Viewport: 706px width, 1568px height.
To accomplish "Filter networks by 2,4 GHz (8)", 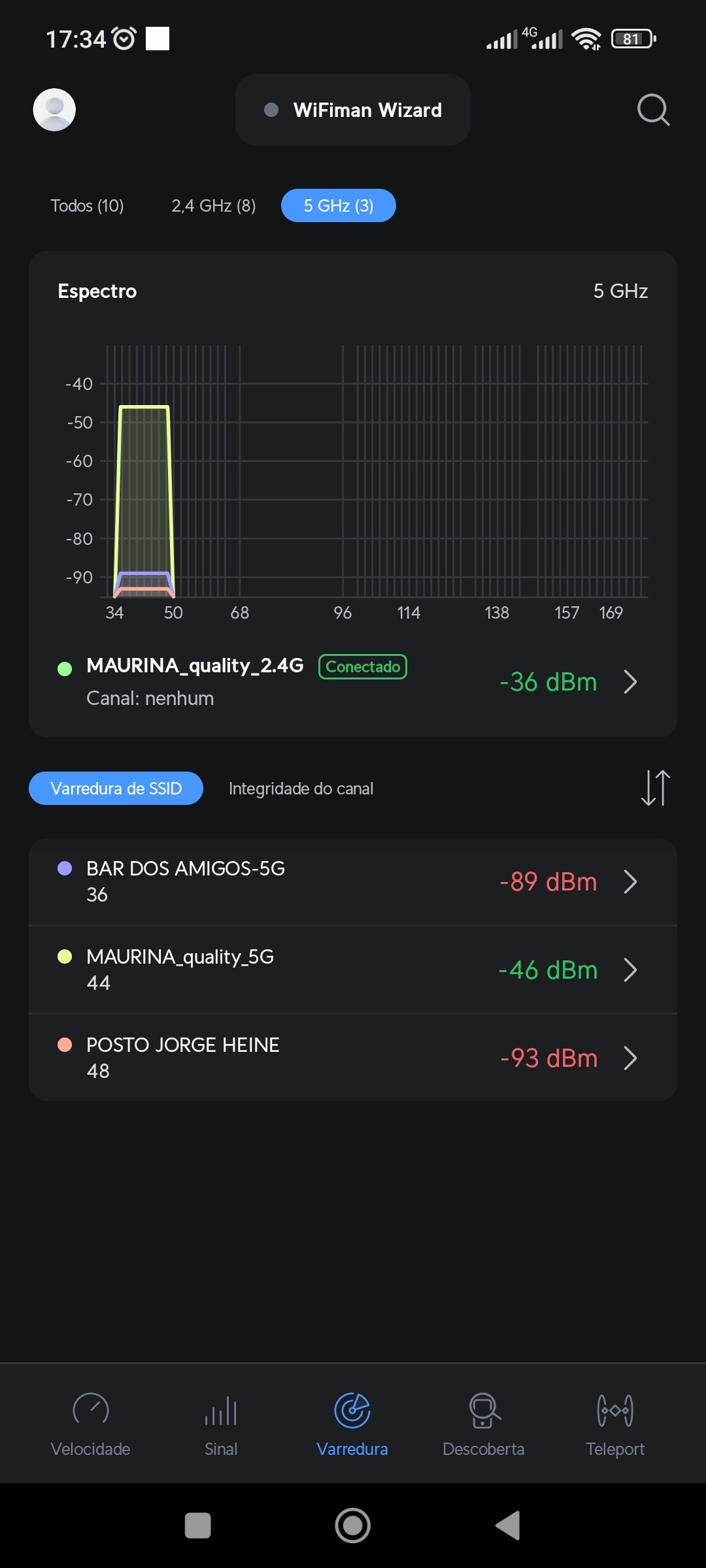I will click(x=213, y=206).
